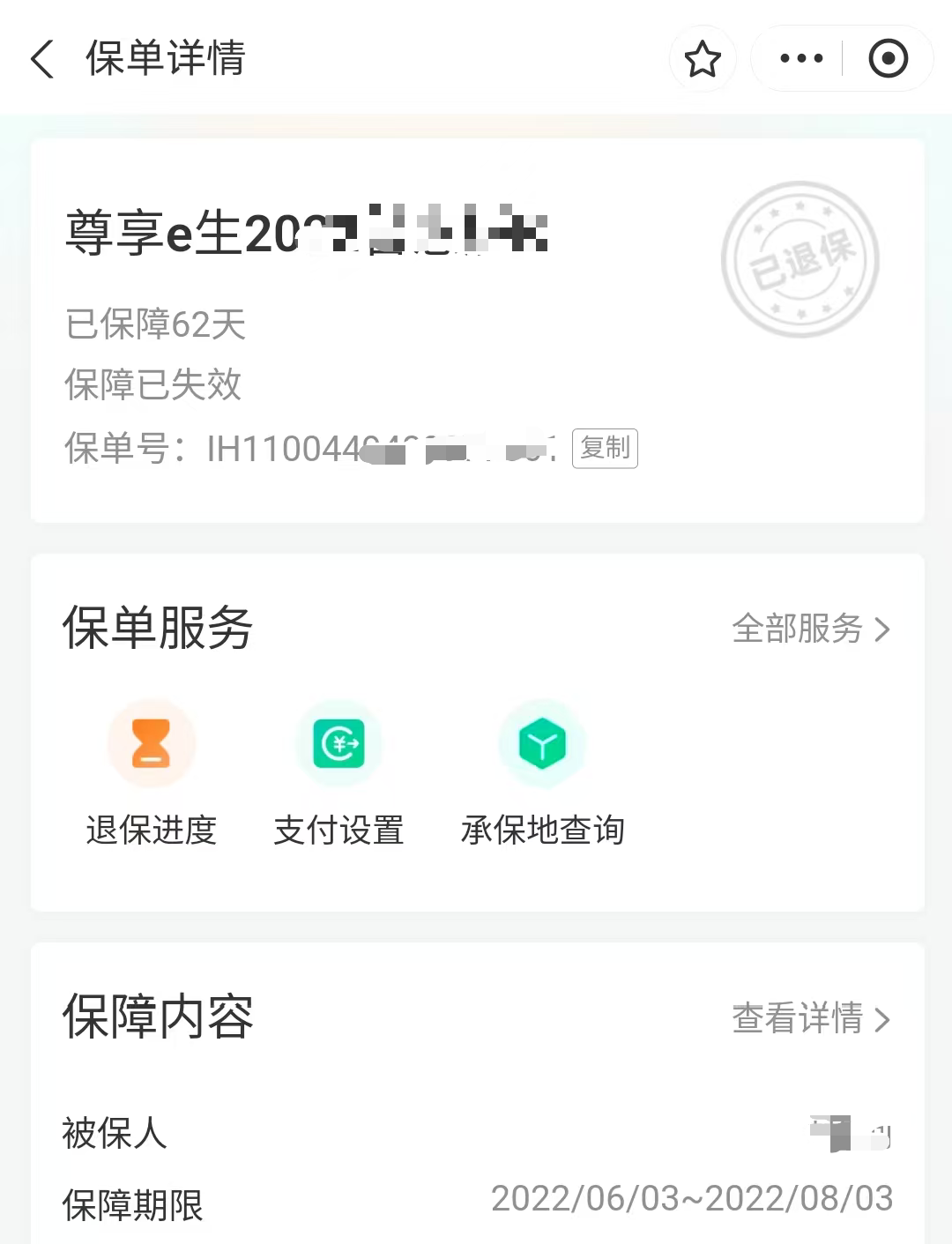952x1244 pixels.
Task: Select the 保障内容 section header
Action: [x=157, y=1018]
